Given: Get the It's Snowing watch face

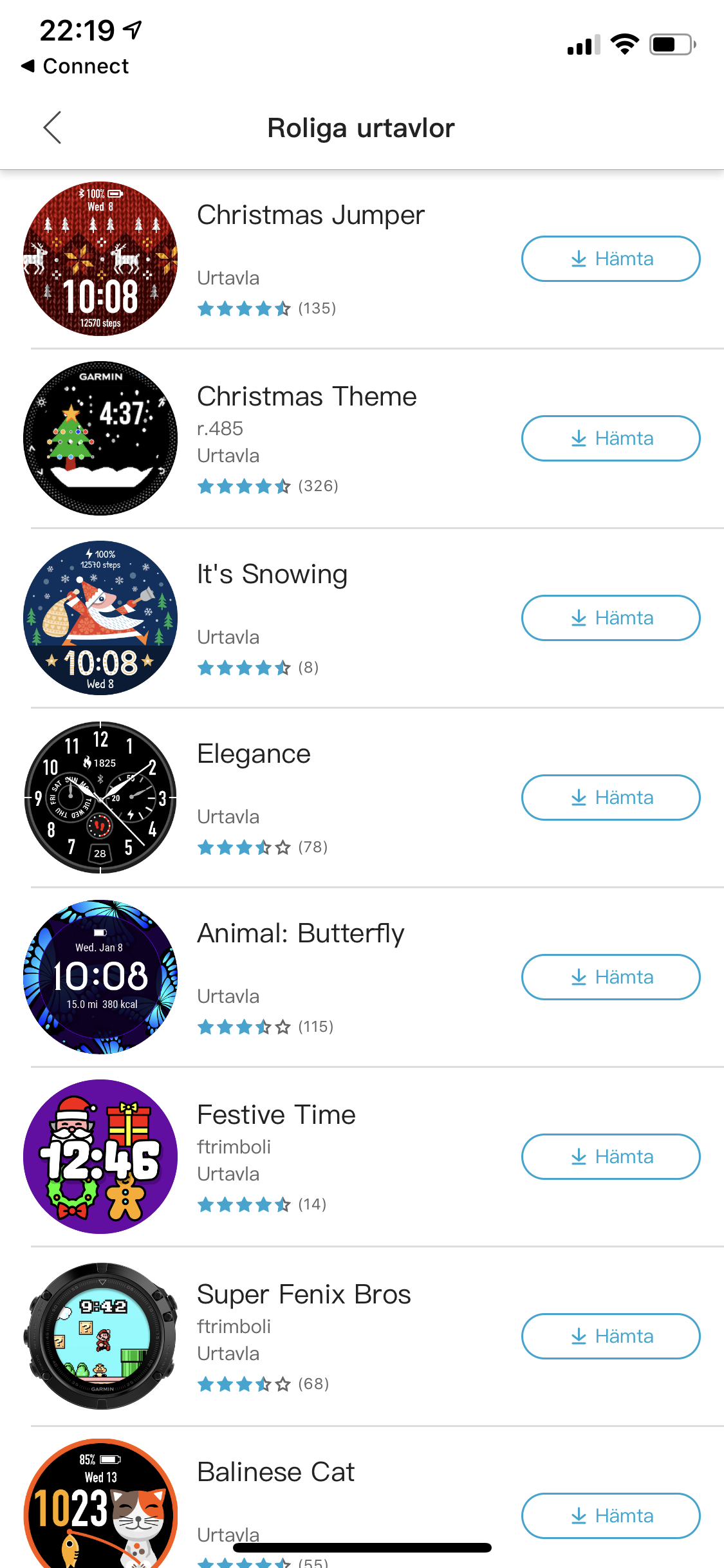Looking at the screenshot, I should [610, 618].
